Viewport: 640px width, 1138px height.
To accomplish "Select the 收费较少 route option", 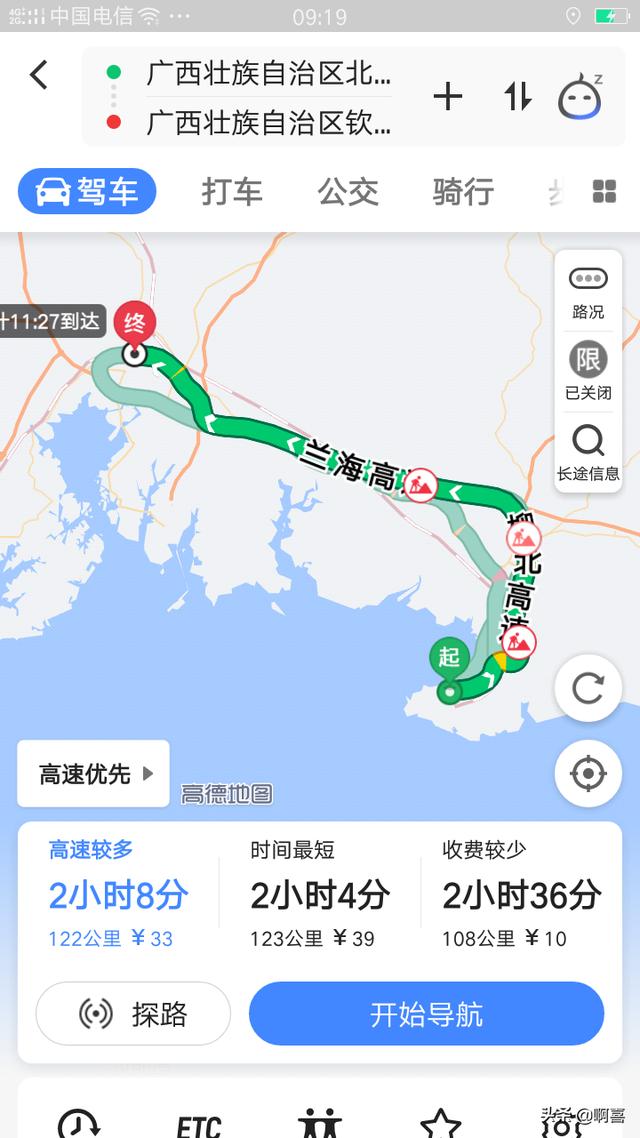I will coord(521,898).
